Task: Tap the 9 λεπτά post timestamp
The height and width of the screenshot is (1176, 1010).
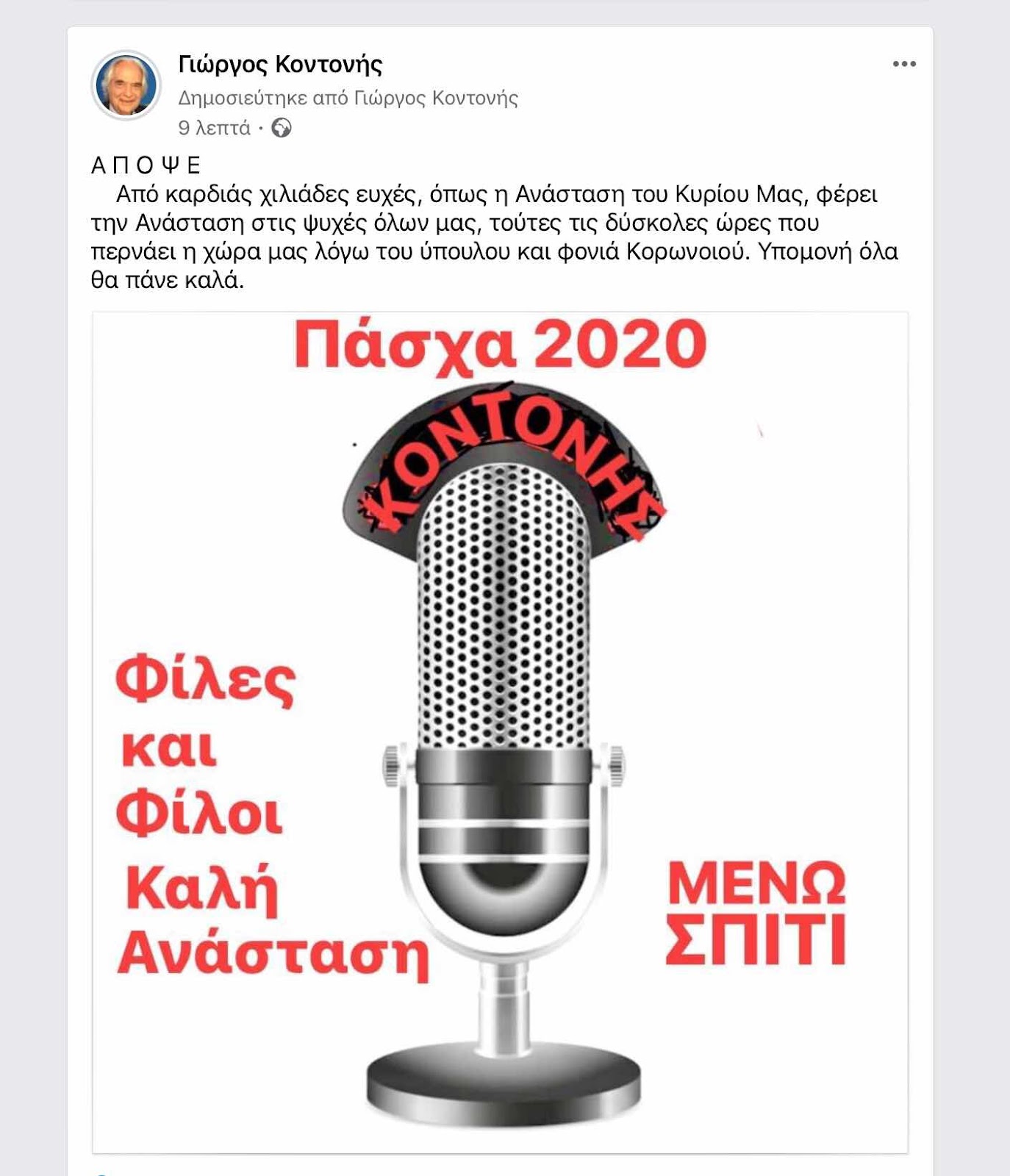Action: click(x=214, y=128)
